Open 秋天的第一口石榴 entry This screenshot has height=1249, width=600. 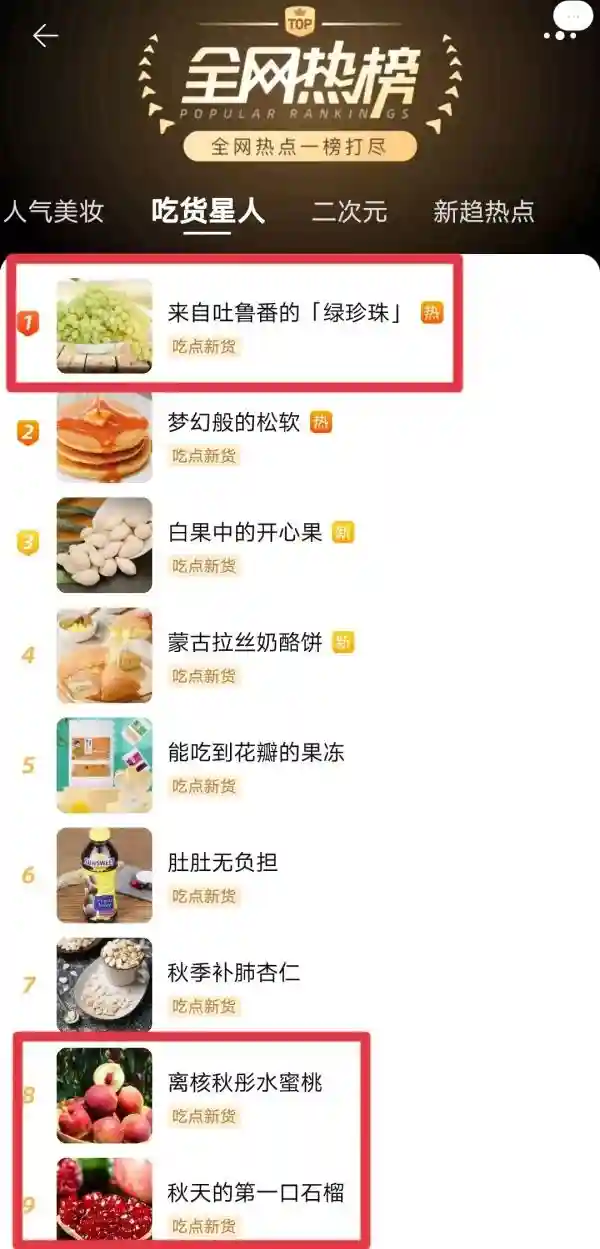pos(256,1193)
